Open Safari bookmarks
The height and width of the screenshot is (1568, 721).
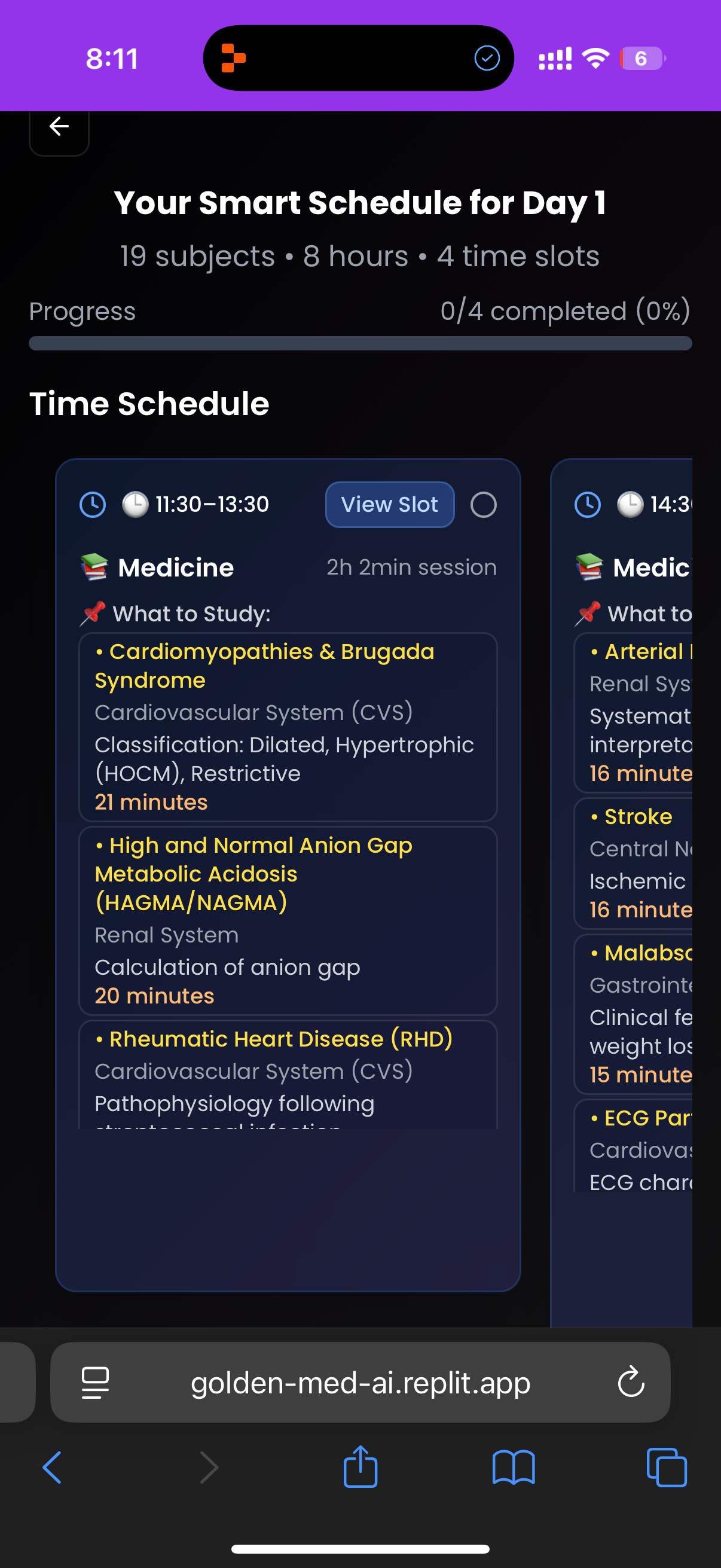(514, 1468)
